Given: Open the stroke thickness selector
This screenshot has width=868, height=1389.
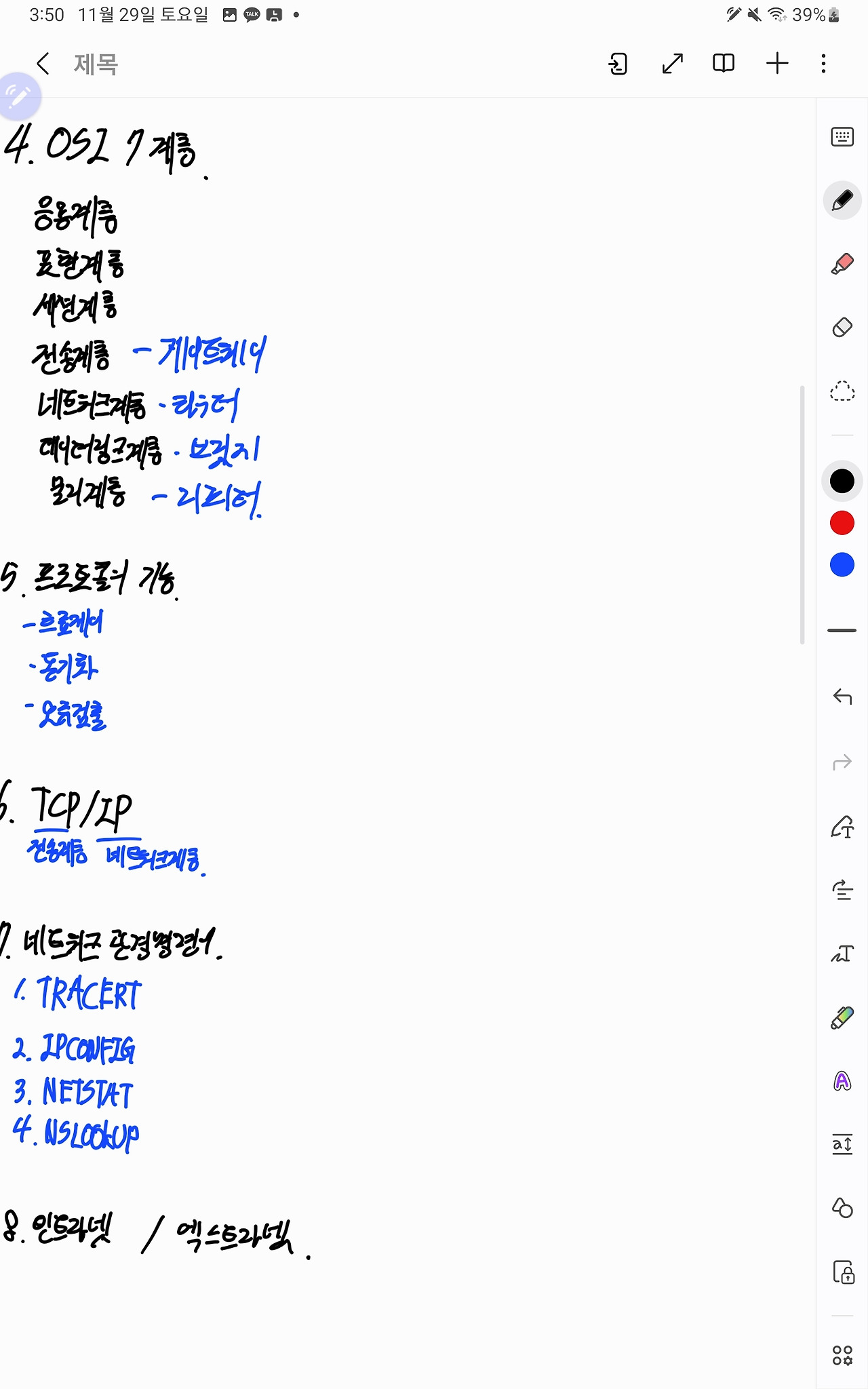Looking at the screenshot, I should 842,631.
